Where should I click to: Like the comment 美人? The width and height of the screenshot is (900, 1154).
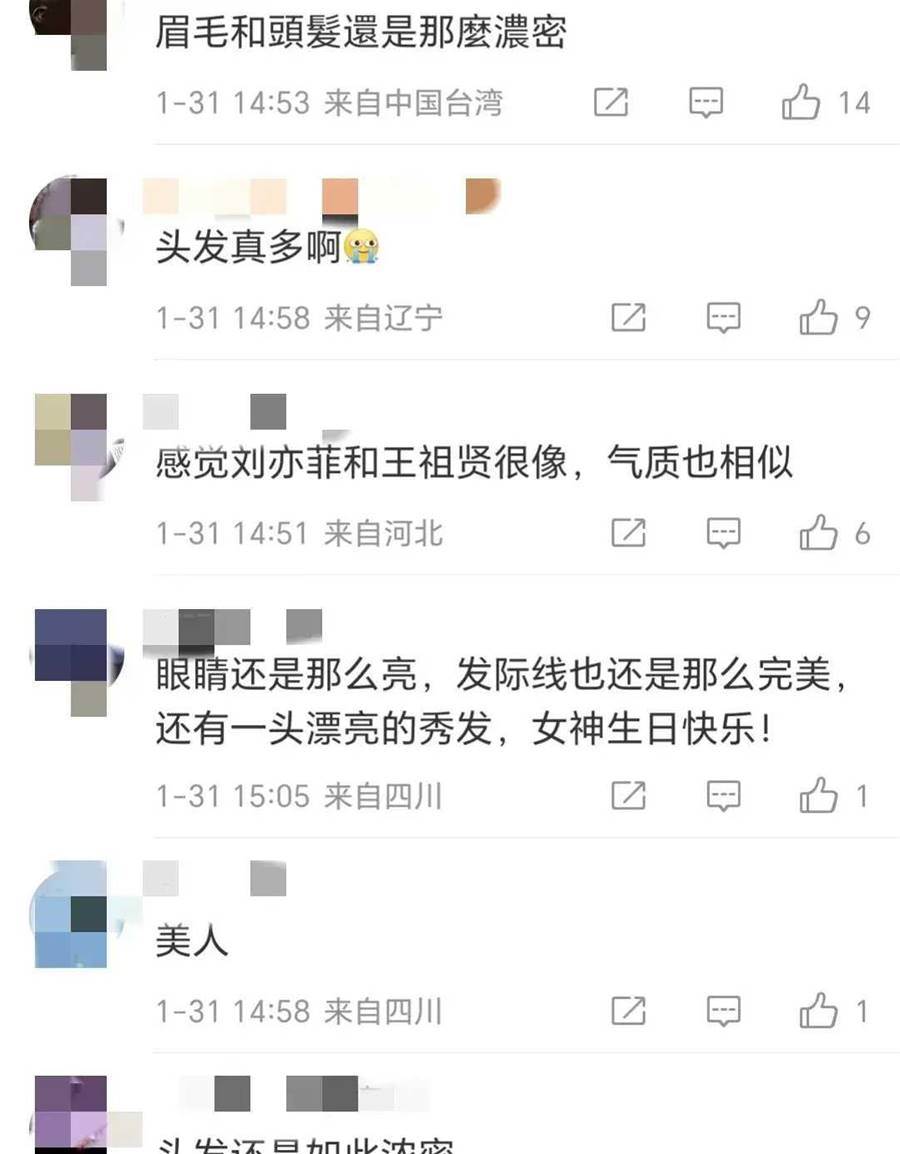click(818, 1011)
